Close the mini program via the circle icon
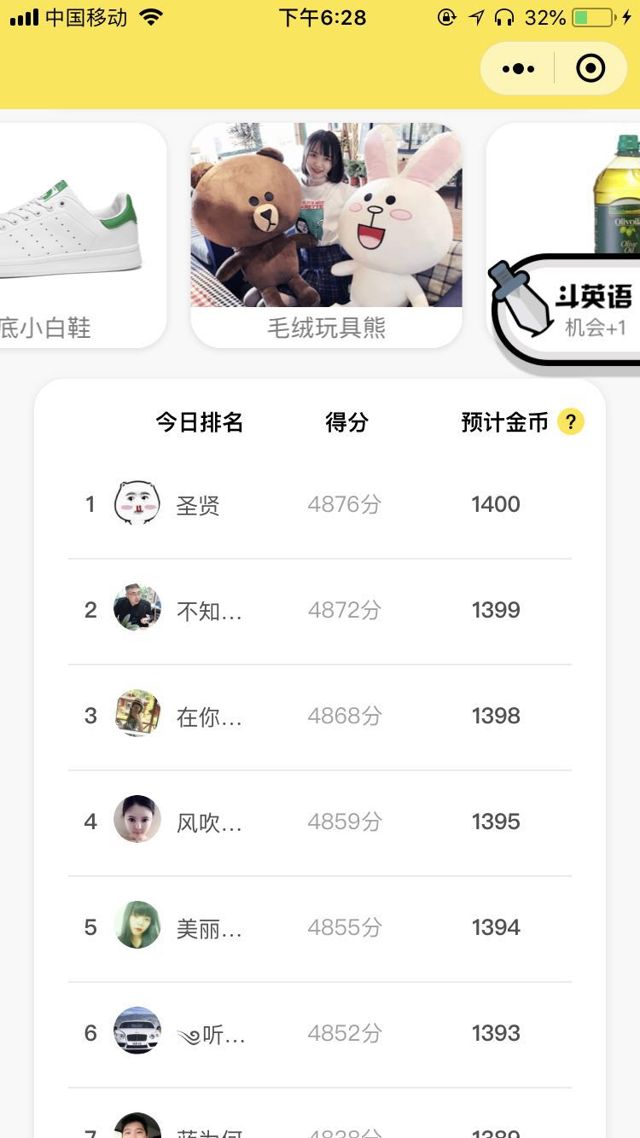The width and height of the screenshot is (640, 1138). tap(591, 69)
